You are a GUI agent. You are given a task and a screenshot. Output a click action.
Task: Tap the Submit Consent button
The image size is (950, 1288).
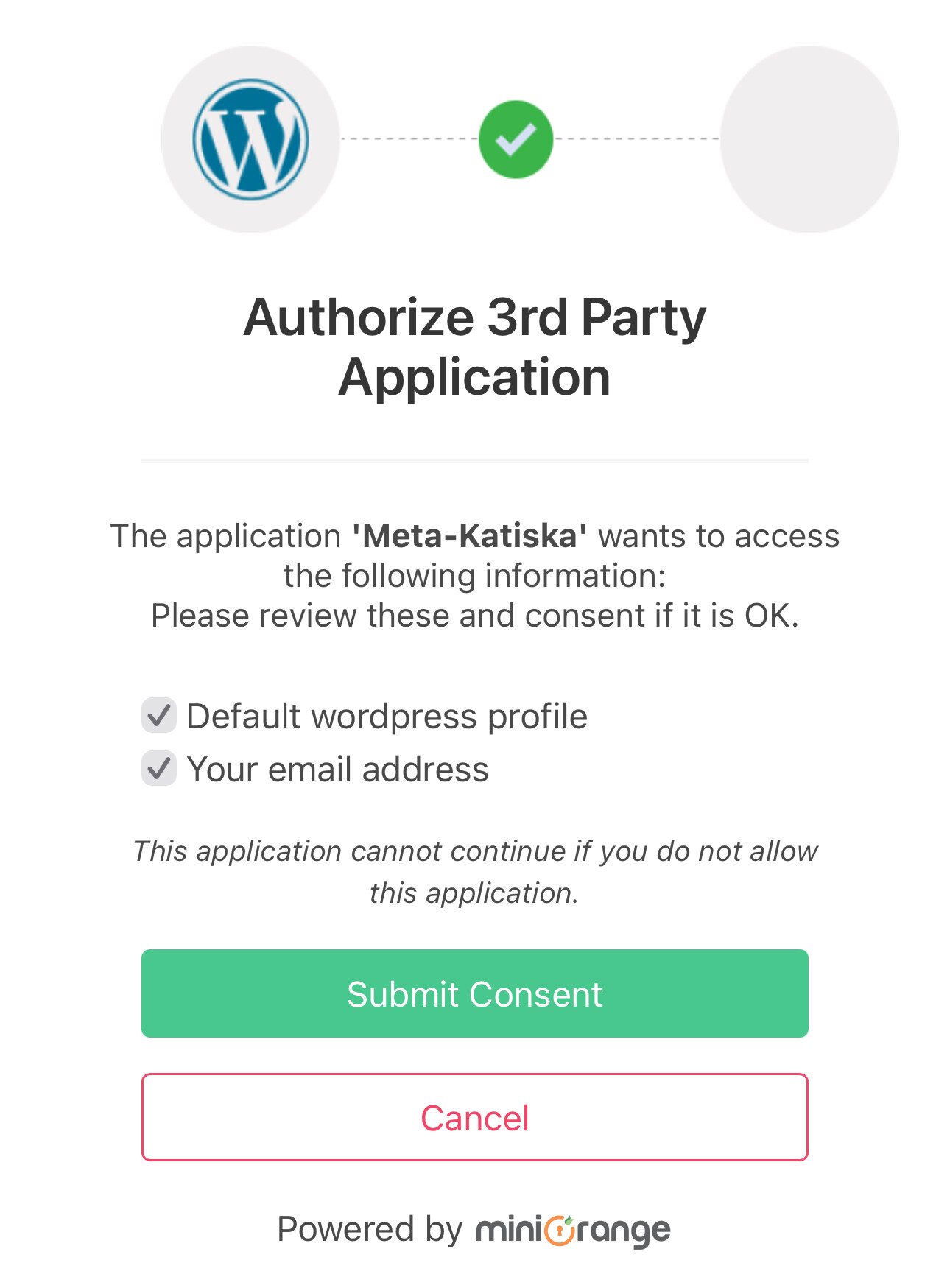point(474,993)
